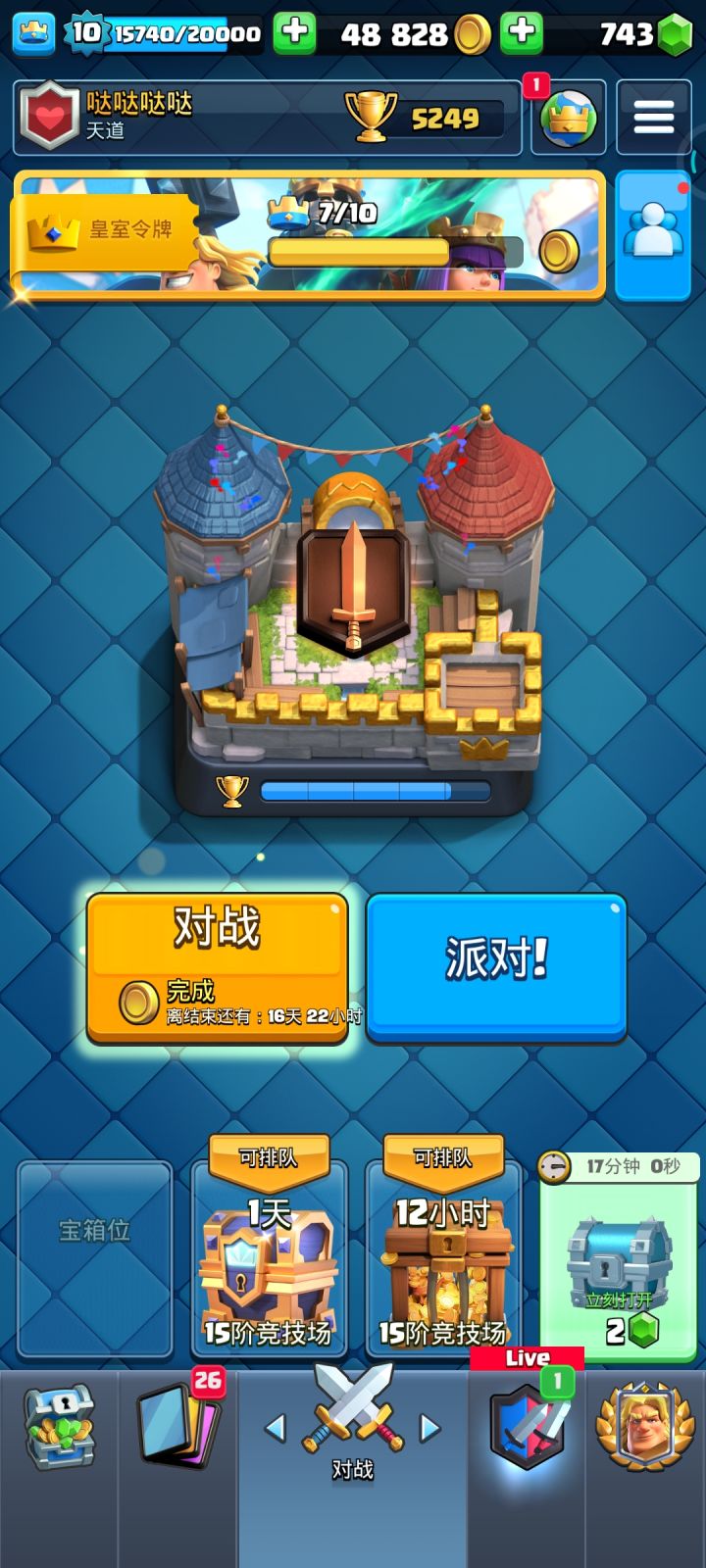Open the hamburger menu at top right
The width and height of the screenshot is (706, 1568).
[x=655, y=118]
